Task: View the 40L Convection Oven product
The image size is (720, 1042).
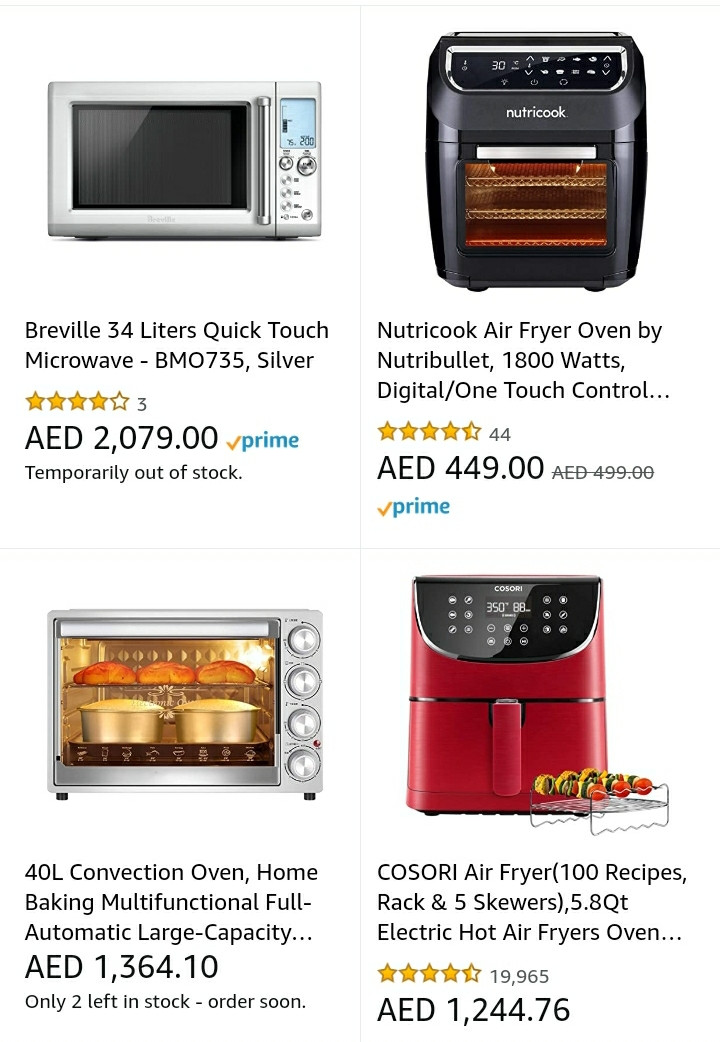Action: [171, 902]
